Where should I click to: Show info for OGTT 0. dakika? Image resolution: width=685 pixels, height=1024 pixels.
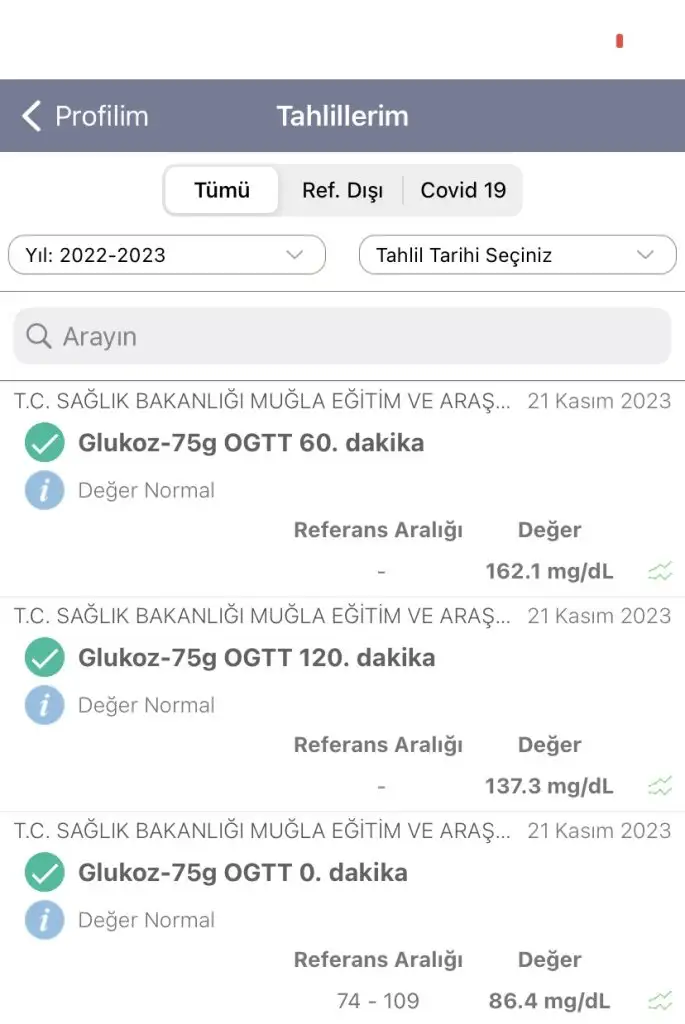(45, 920)
